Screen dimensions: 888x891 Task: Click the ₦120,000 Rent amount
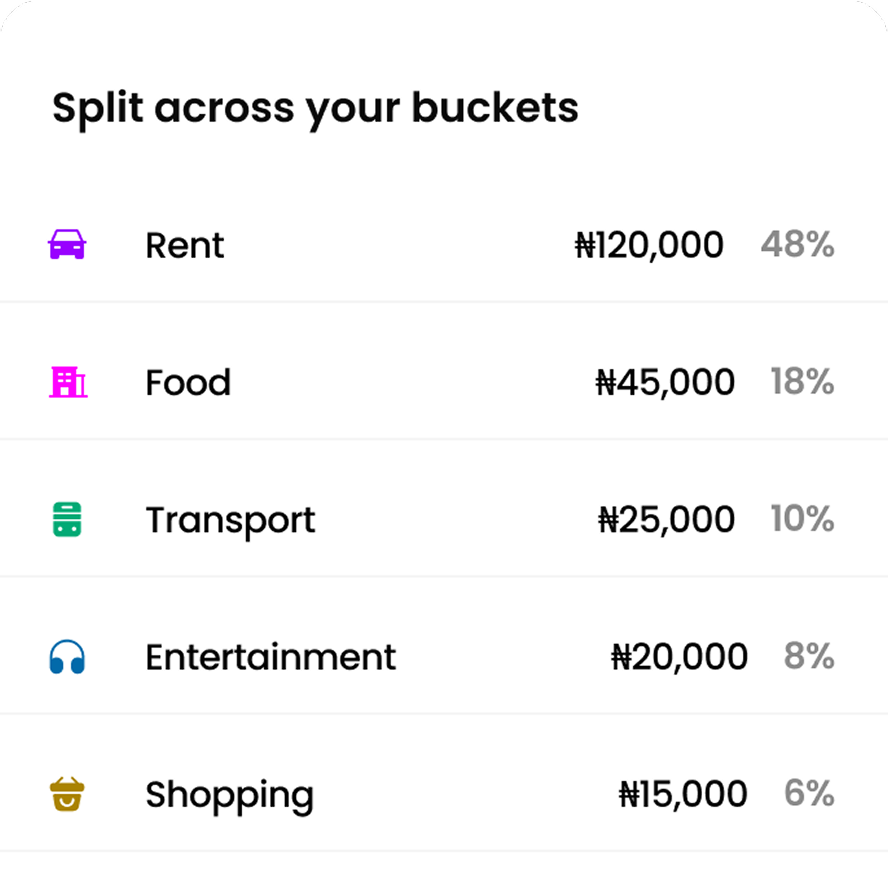pos(648,245)
